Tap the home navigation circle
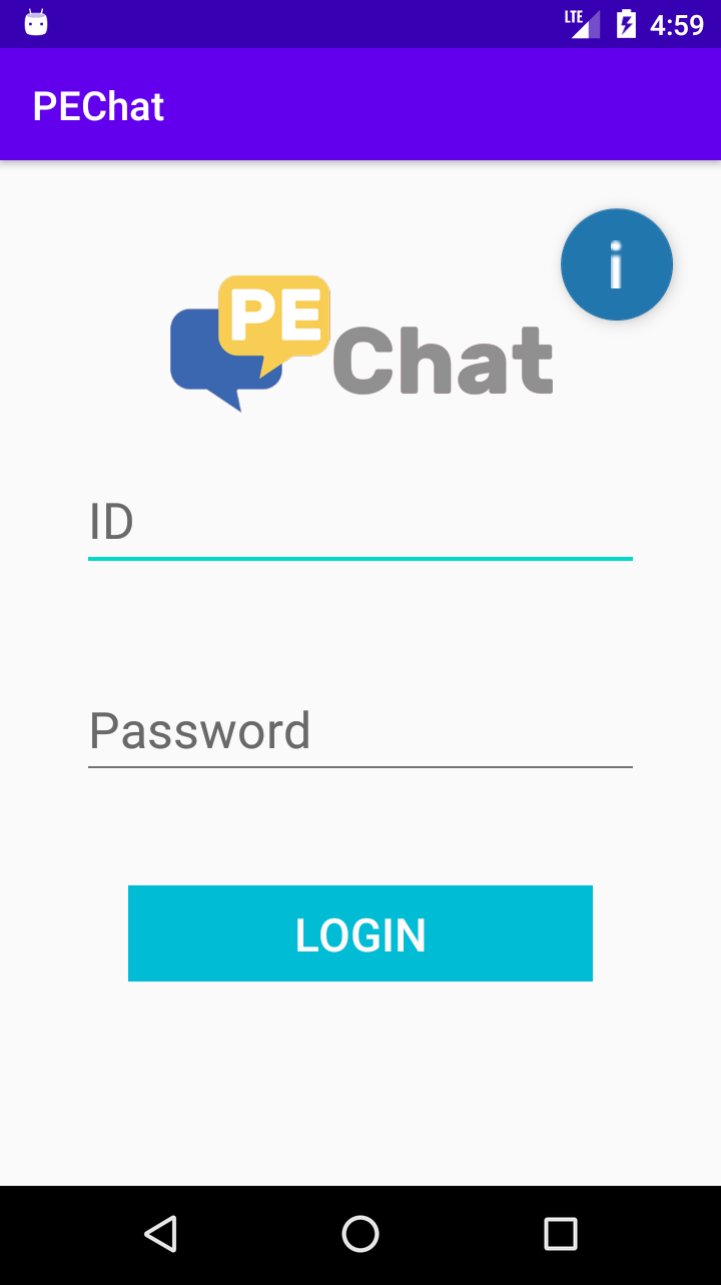This screenshot has height=1285, width=721. click(x=360, y=1233)
